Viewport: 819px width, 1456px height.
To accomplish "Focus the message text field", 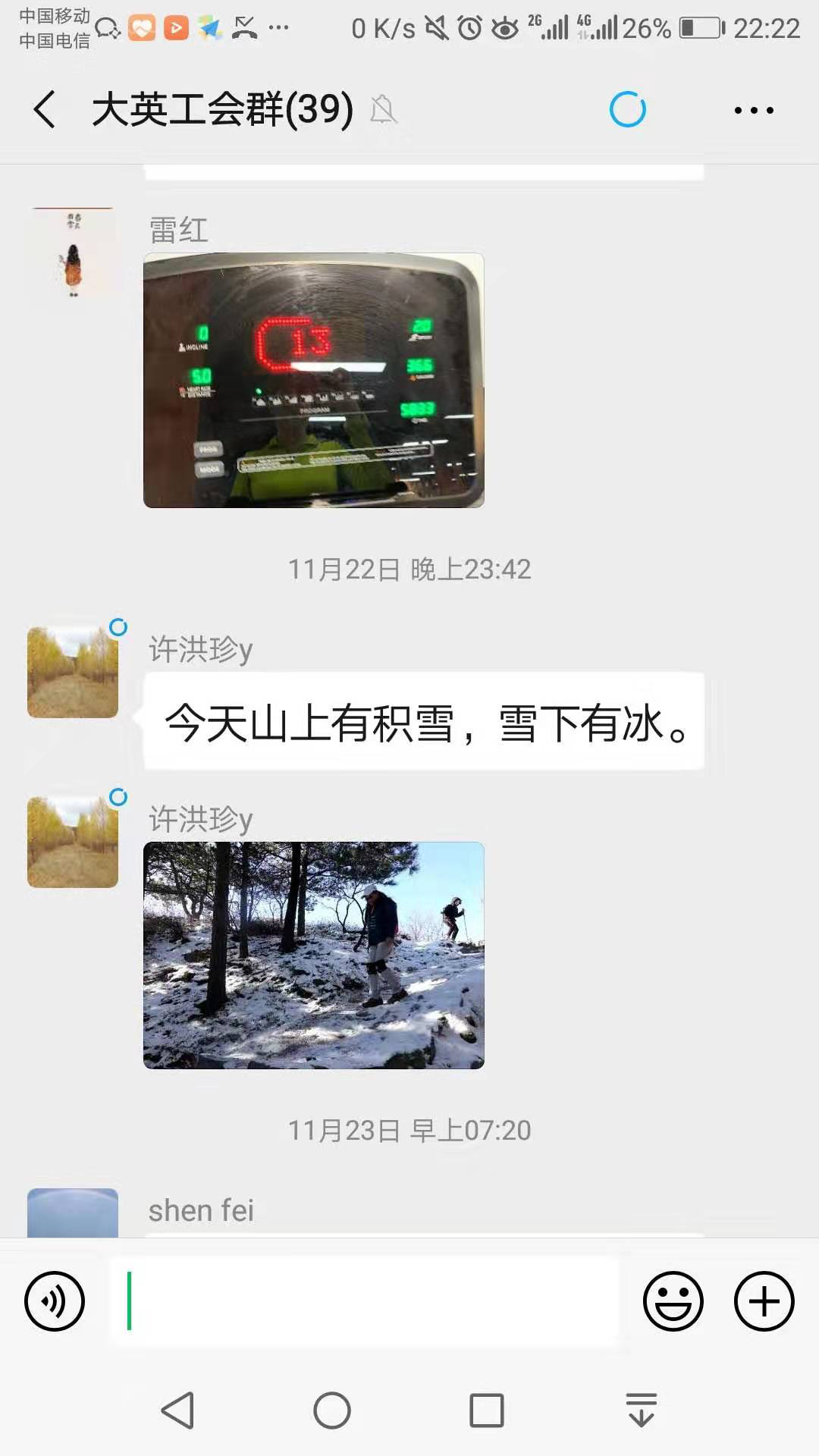I will (364, 1301).
